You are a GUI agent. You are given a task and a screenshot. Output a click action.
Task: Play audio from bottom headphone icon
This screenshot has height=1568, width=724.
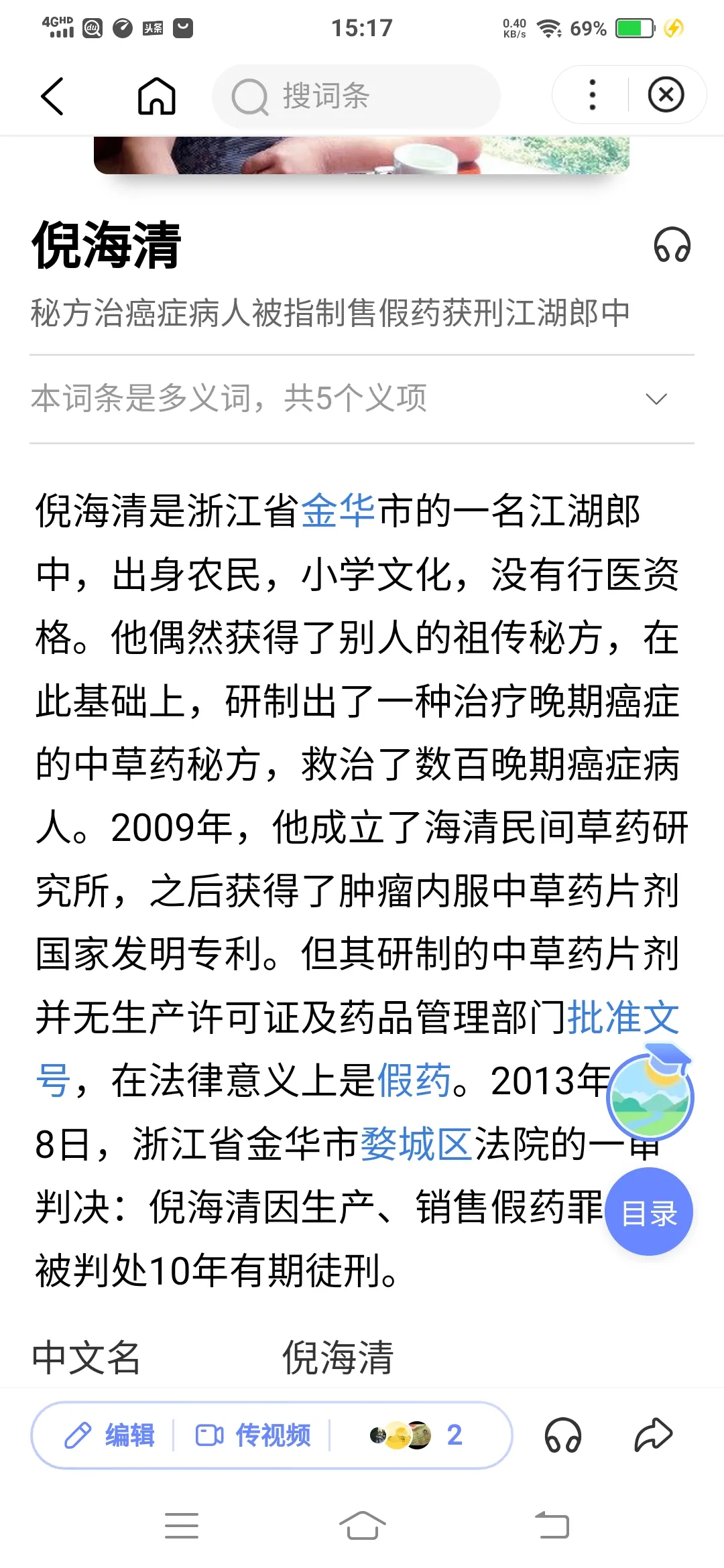tap(563, 1435)
